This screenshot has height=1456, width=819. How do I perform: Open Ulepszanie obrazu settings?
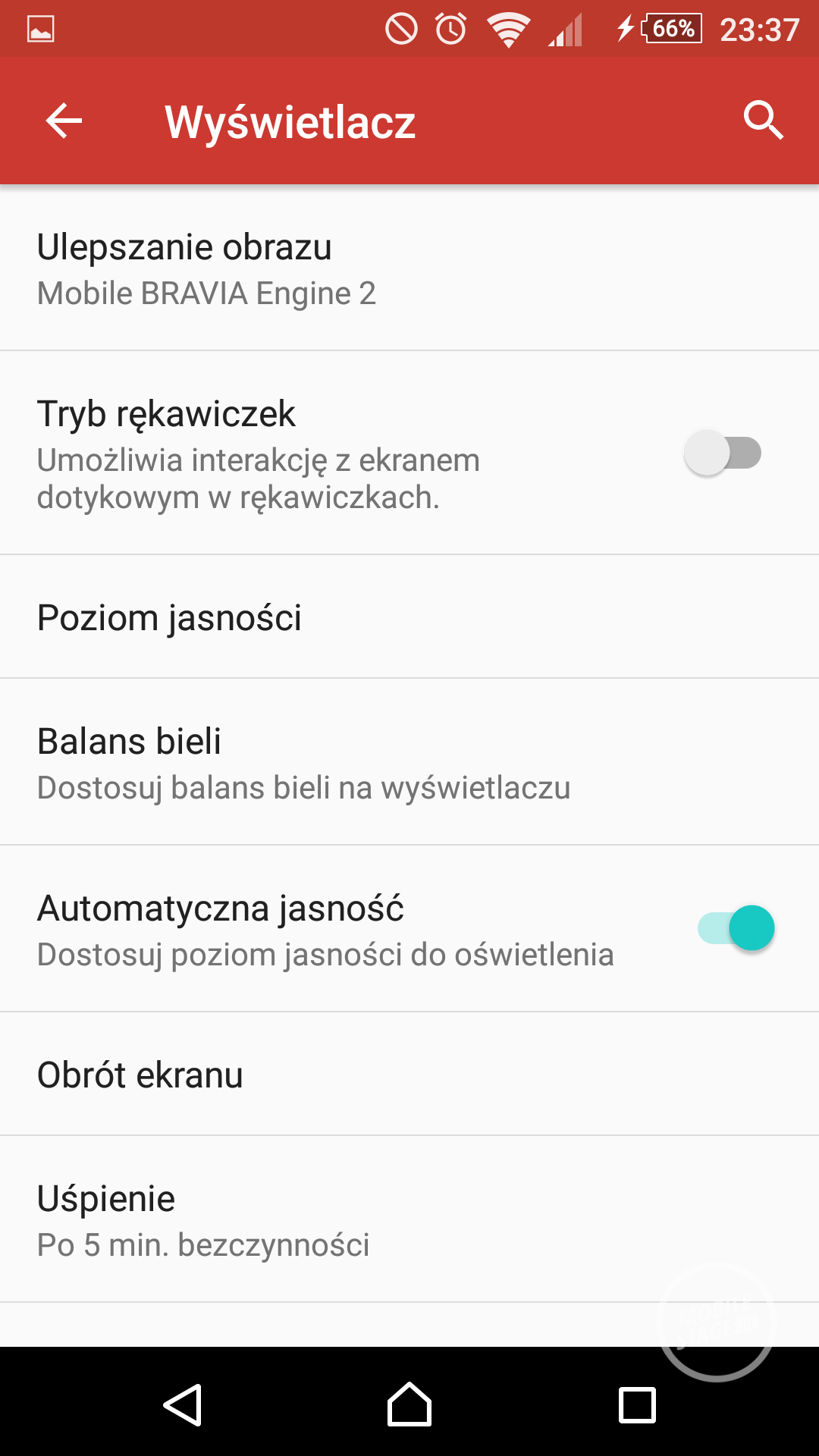(x=409, y=269)
